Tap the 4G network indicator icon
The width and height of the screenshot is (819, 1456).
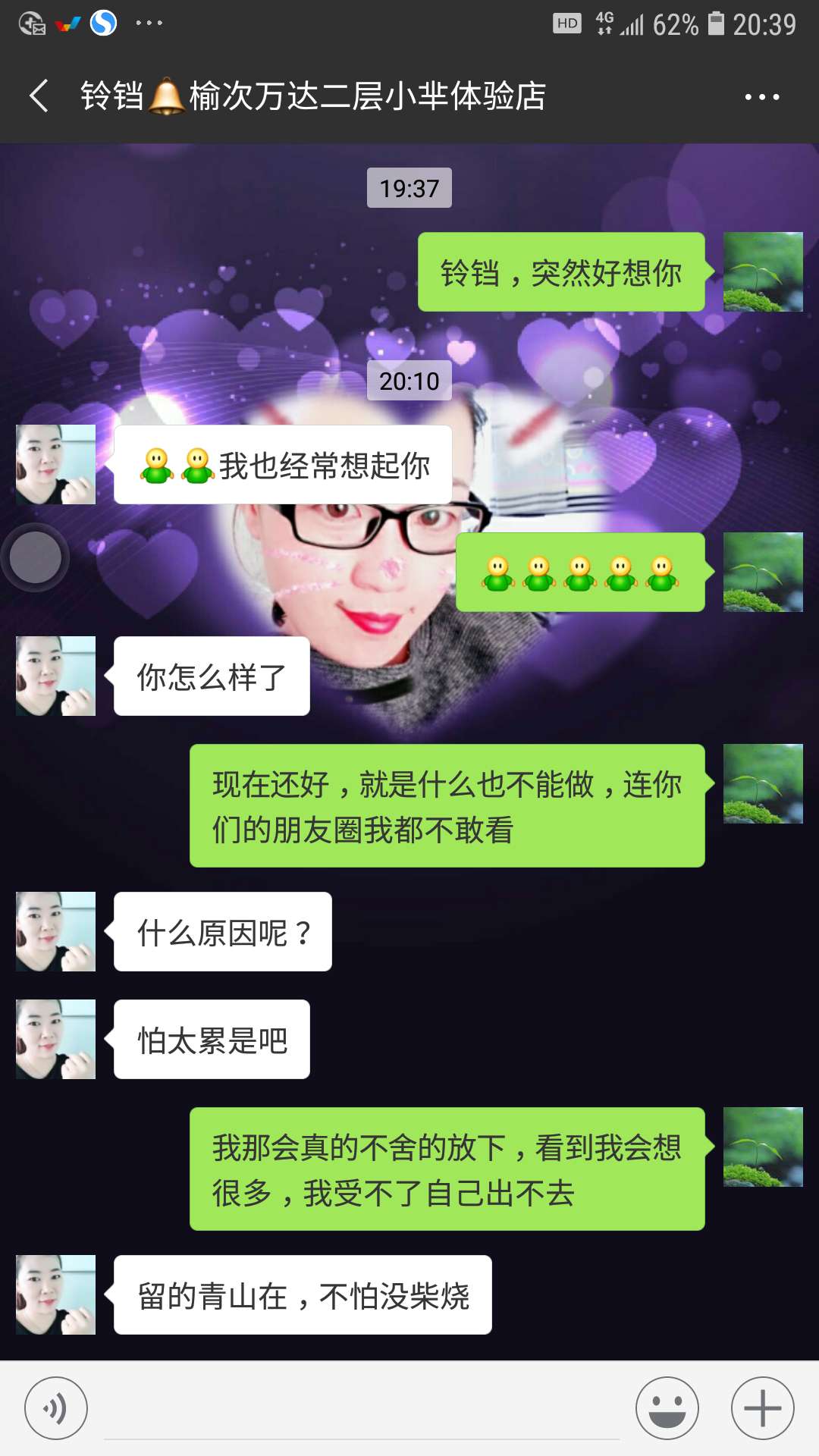(x=603, y=22)
